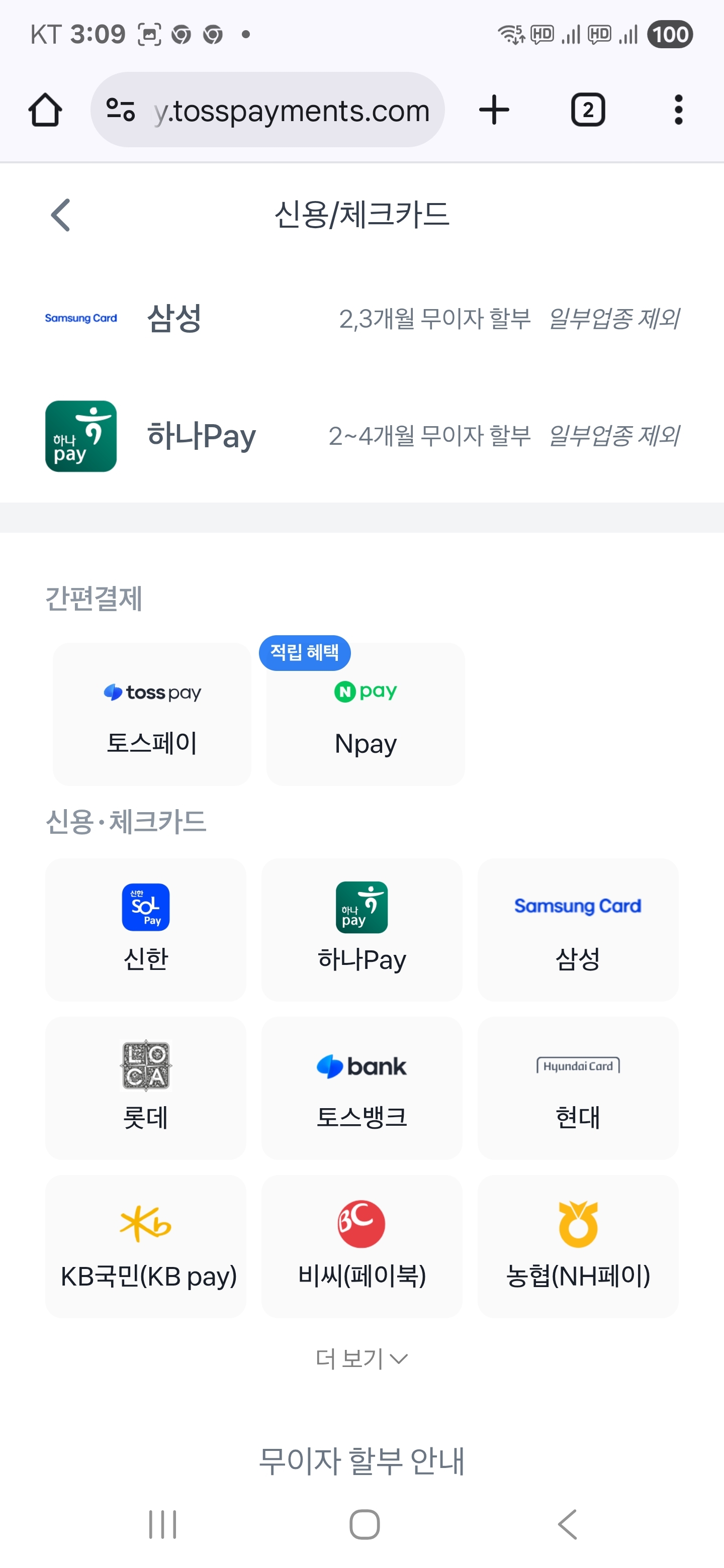Choose the 토스뱅크 card option

click(361, 1088)
